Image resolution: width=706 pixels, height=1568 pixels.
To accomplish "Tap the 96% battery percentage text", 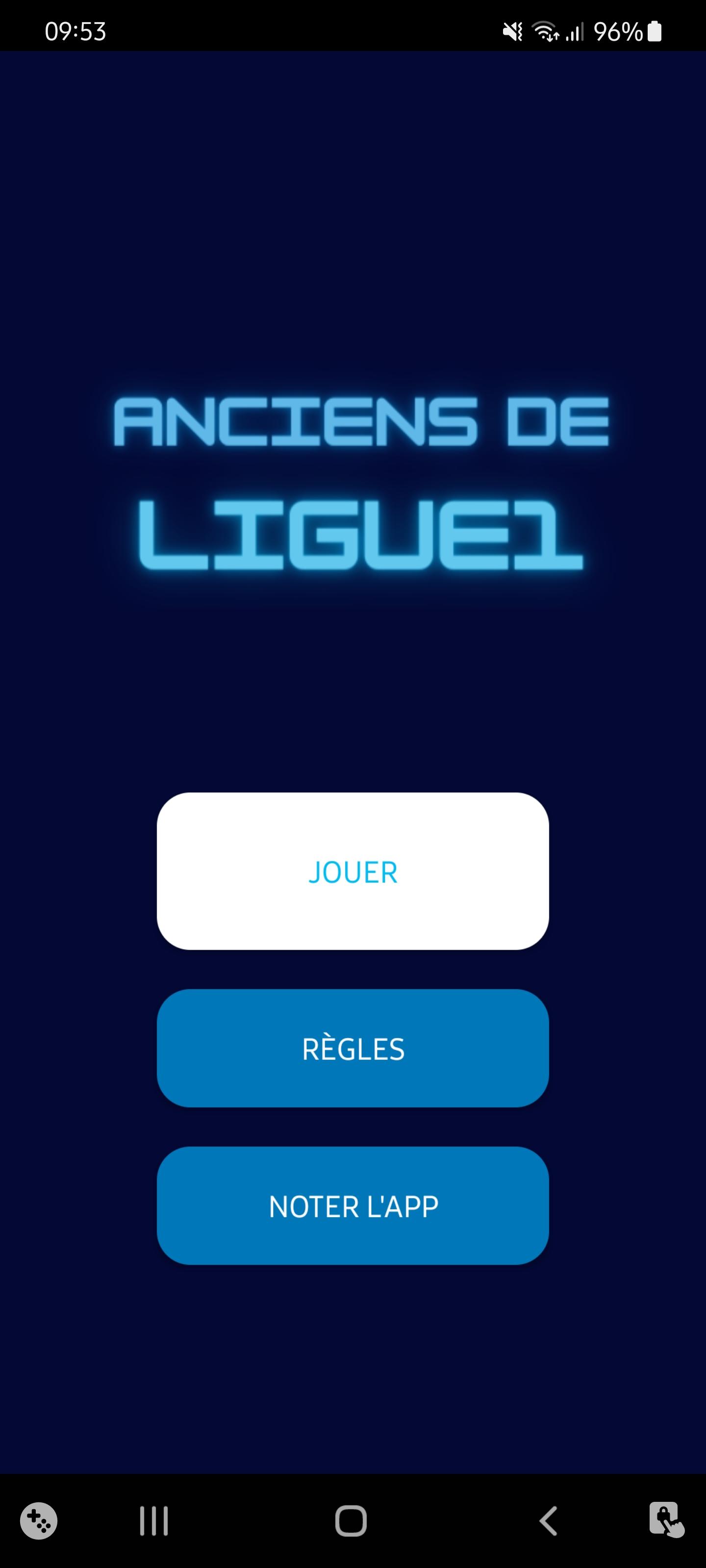I will point(617,32).
